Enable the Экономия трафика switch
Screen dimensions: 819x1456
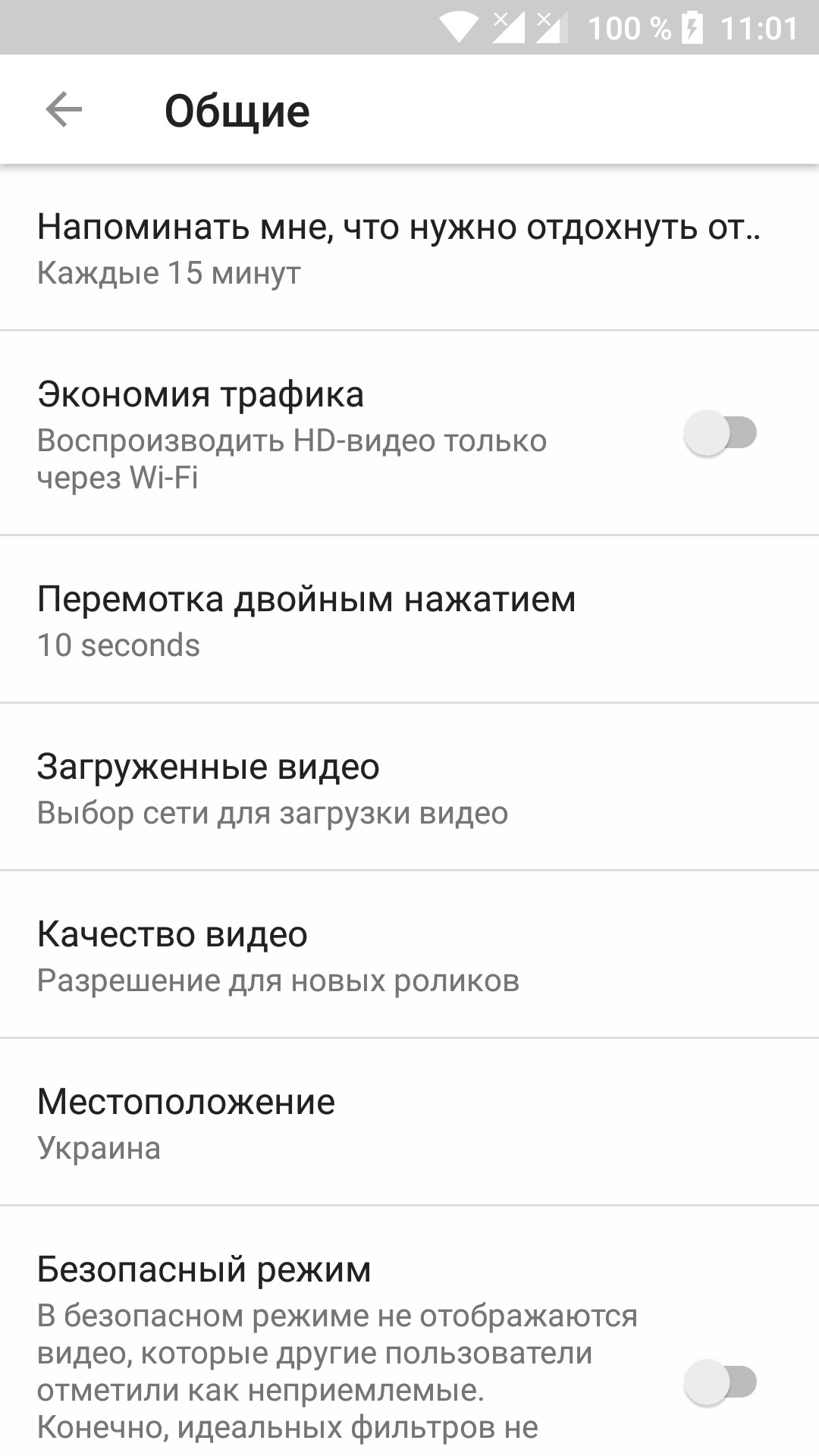(x=720, y=433)
